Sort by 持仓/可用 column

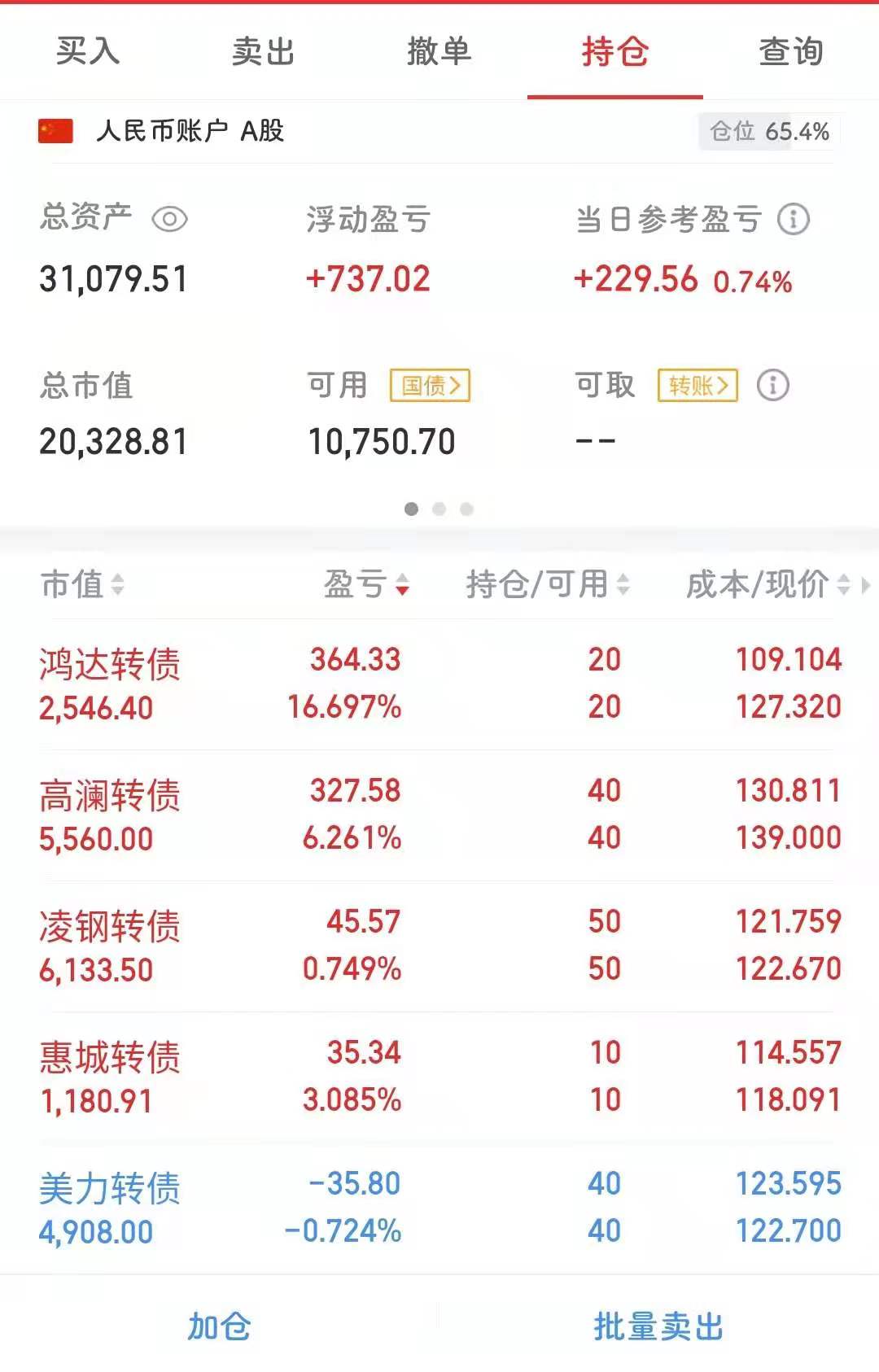coord(547,583)
